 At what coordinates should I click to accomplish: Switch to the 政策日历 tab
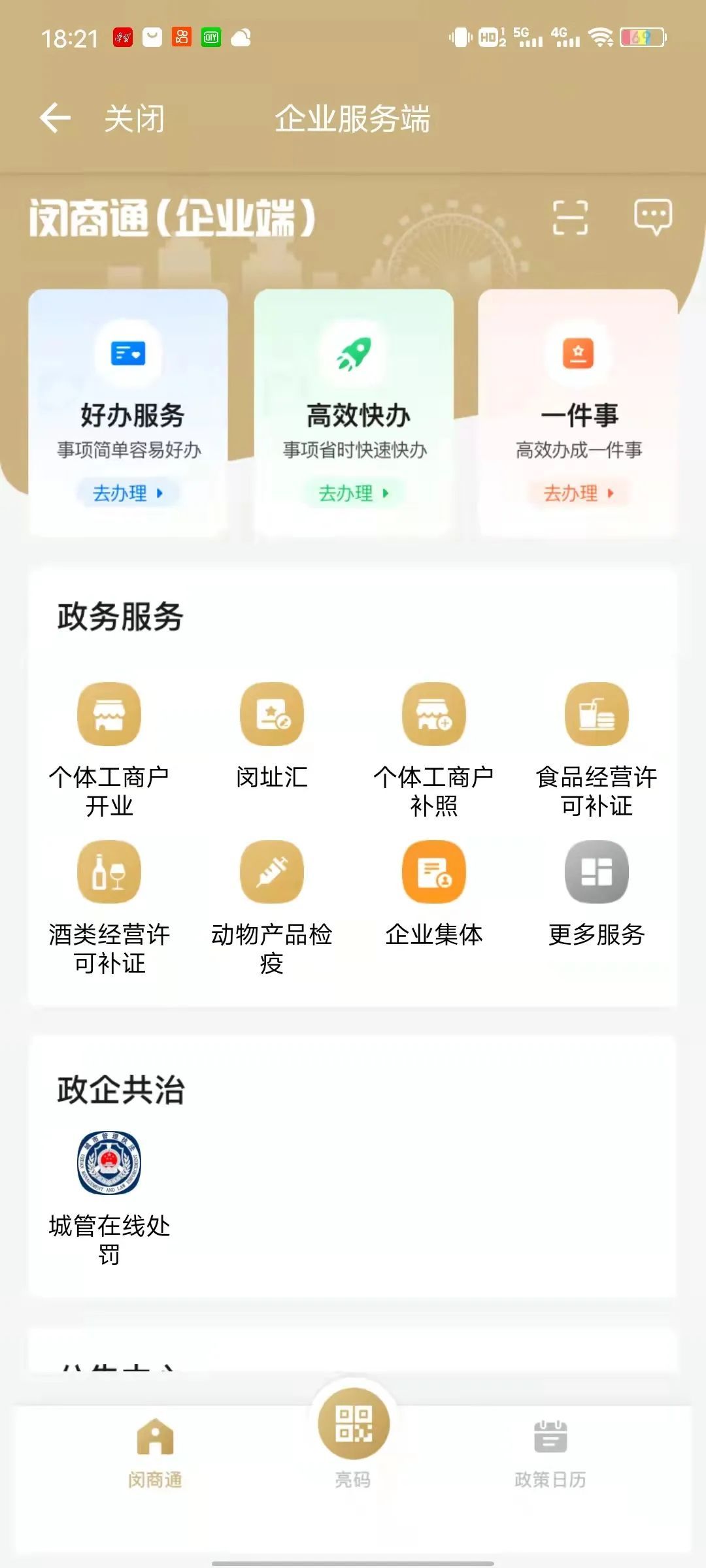(x=550, y=1451)
